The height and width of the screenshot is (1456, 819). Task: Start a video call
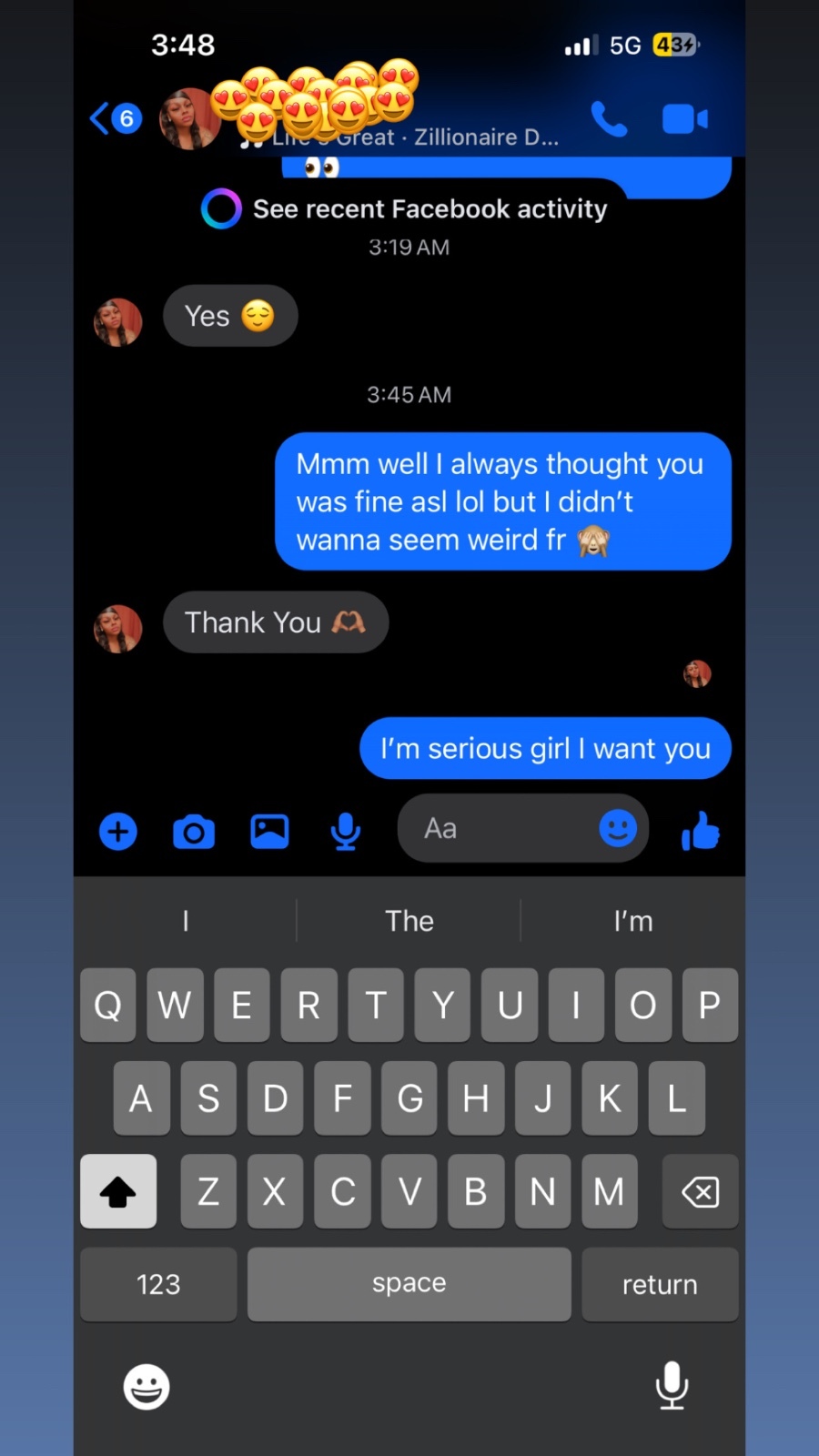(684, 119)
